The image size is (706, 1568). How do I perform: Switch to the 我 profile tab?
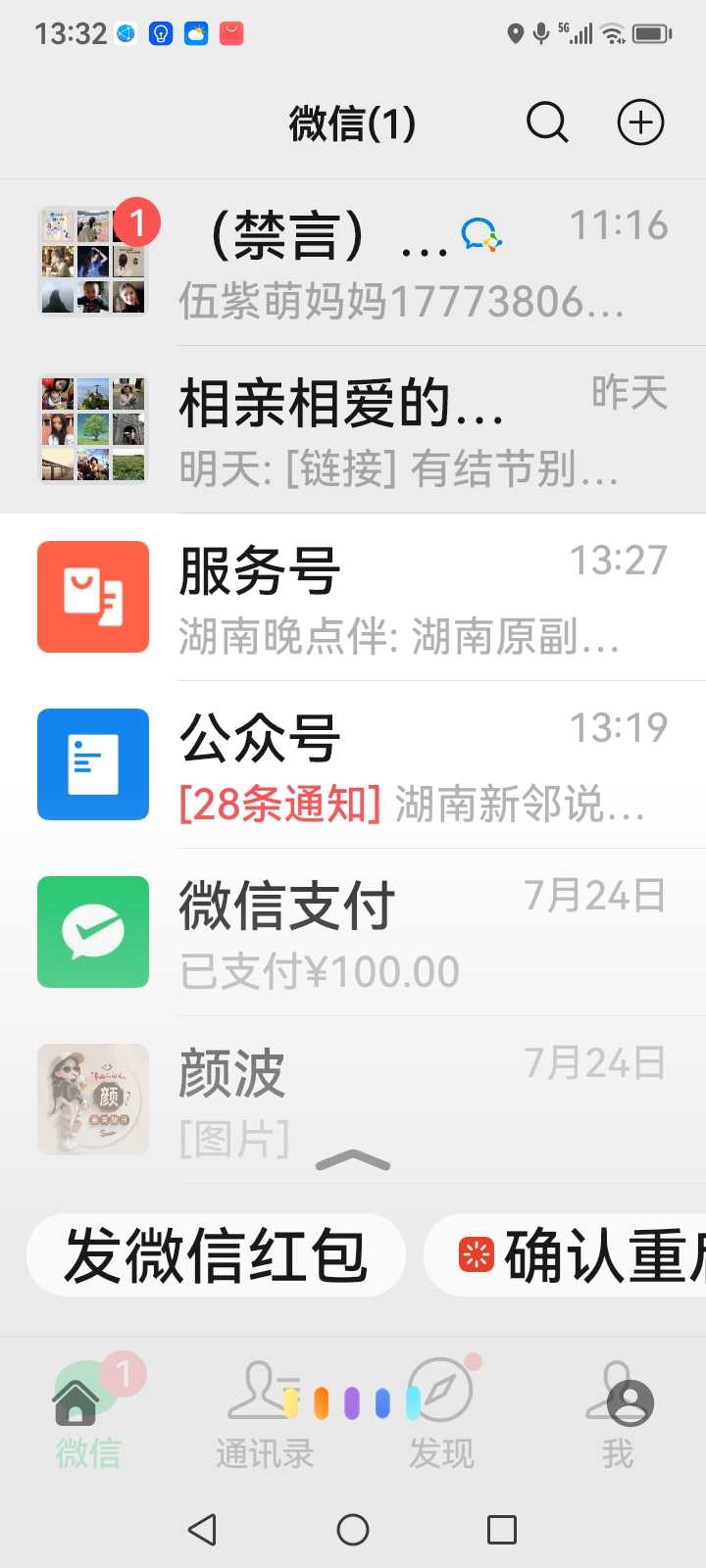[x=618, y=1414]
